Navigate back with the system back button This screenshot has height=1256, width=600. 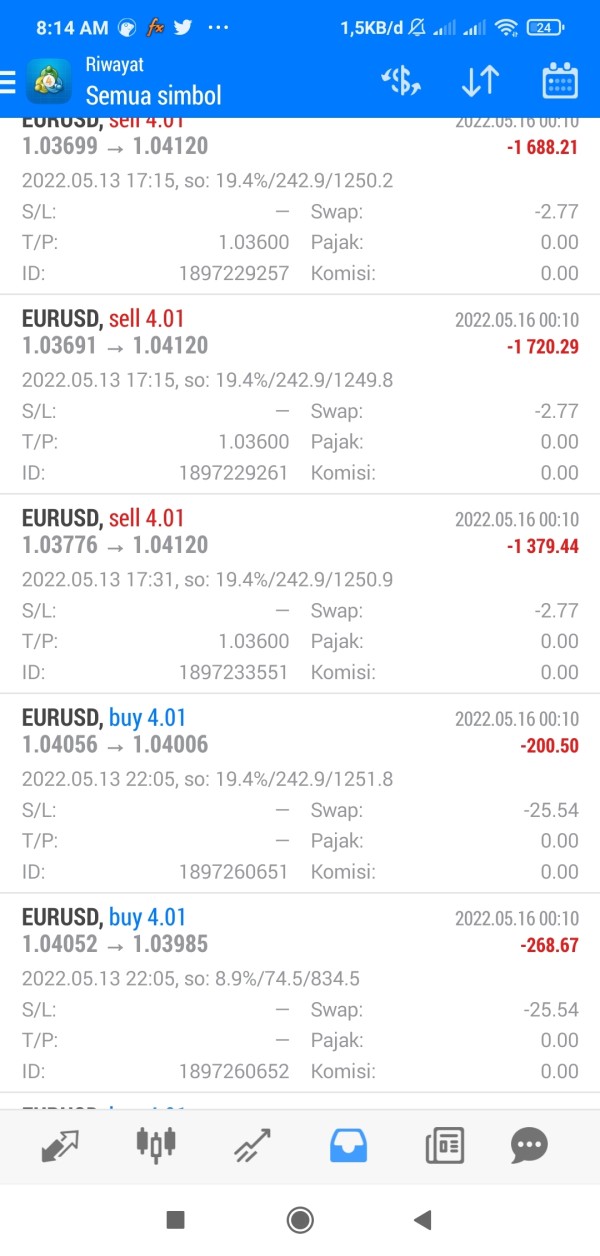coord(422,1219)
